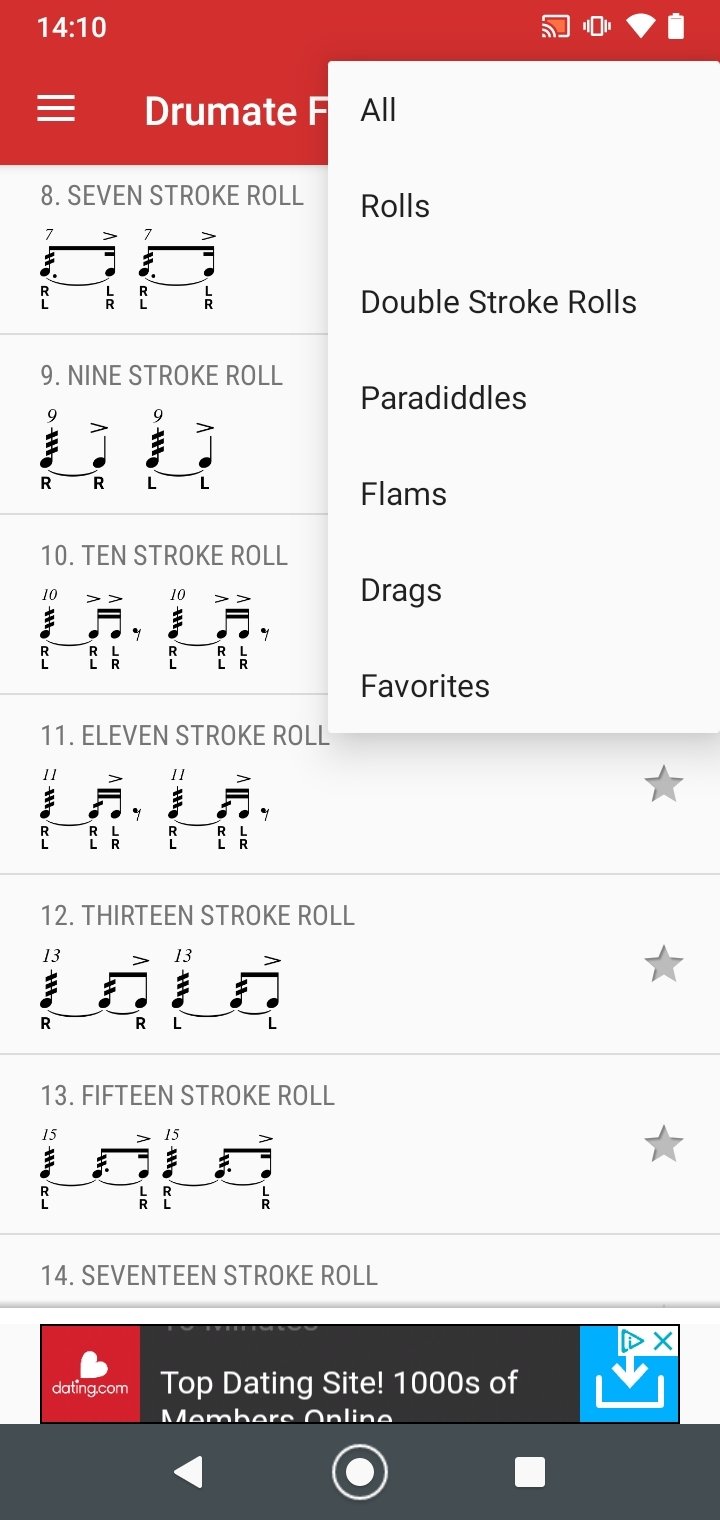
Task: Select Paradiddles in the menu
Action: tap(523, 398)
